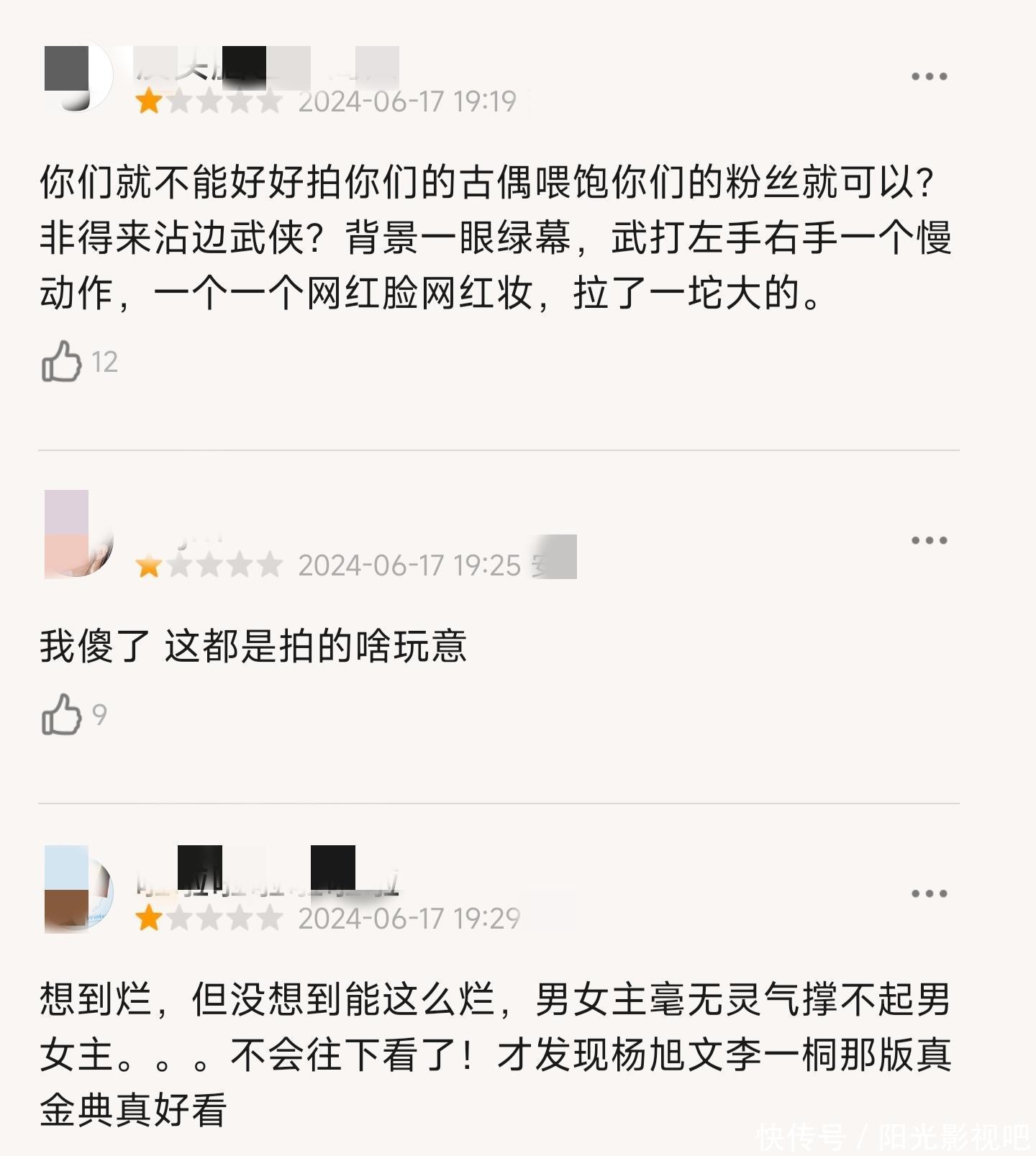The height and width of the screenshot is (1156, 1036).
Task: Open the more options on the 19:25 review
Action: pos(929,540)
